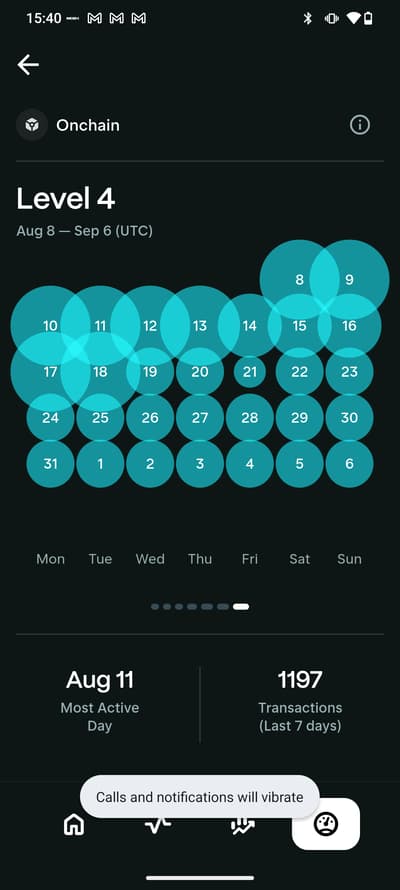Select the day 31 bubble
Image resolution: width=400 pixels, height=890 pixels.
pyautogui.click(x=50, y=464)
